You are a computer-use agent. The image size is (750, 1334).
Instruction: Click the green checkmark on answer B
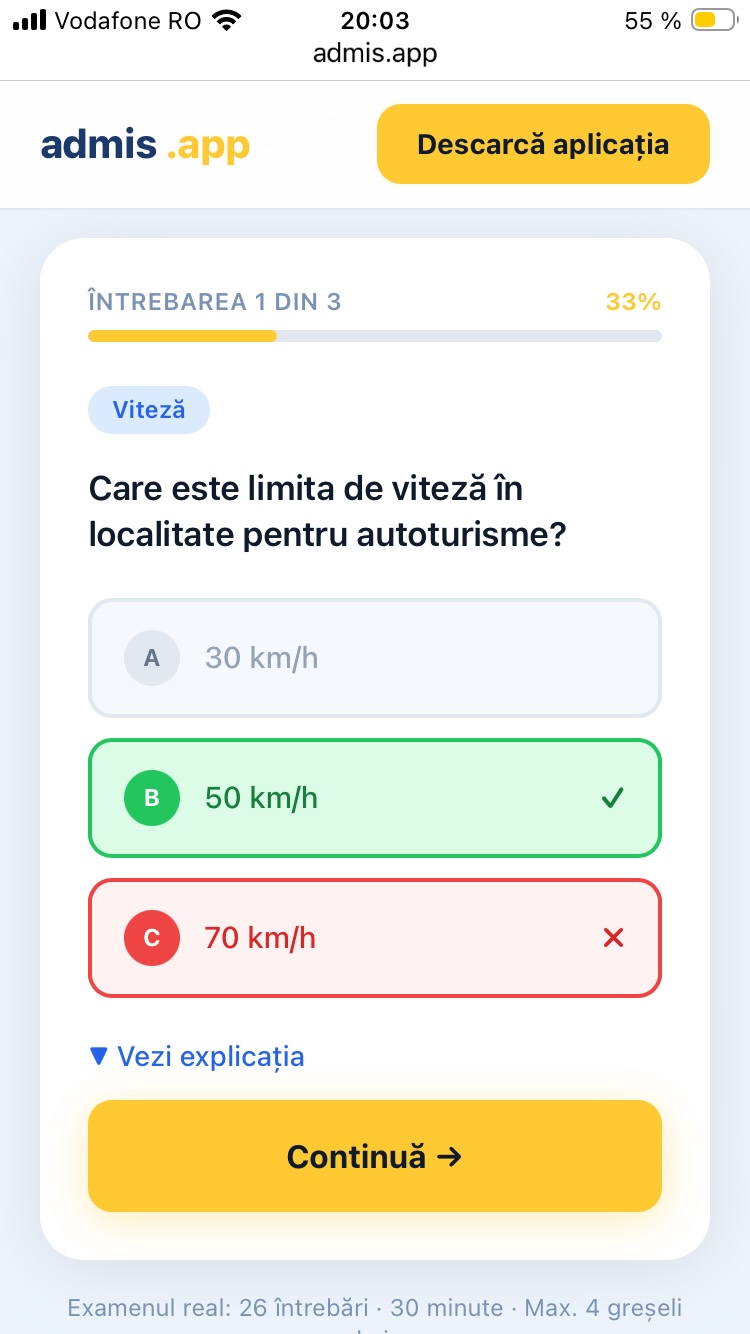click(x=612, y=798)
